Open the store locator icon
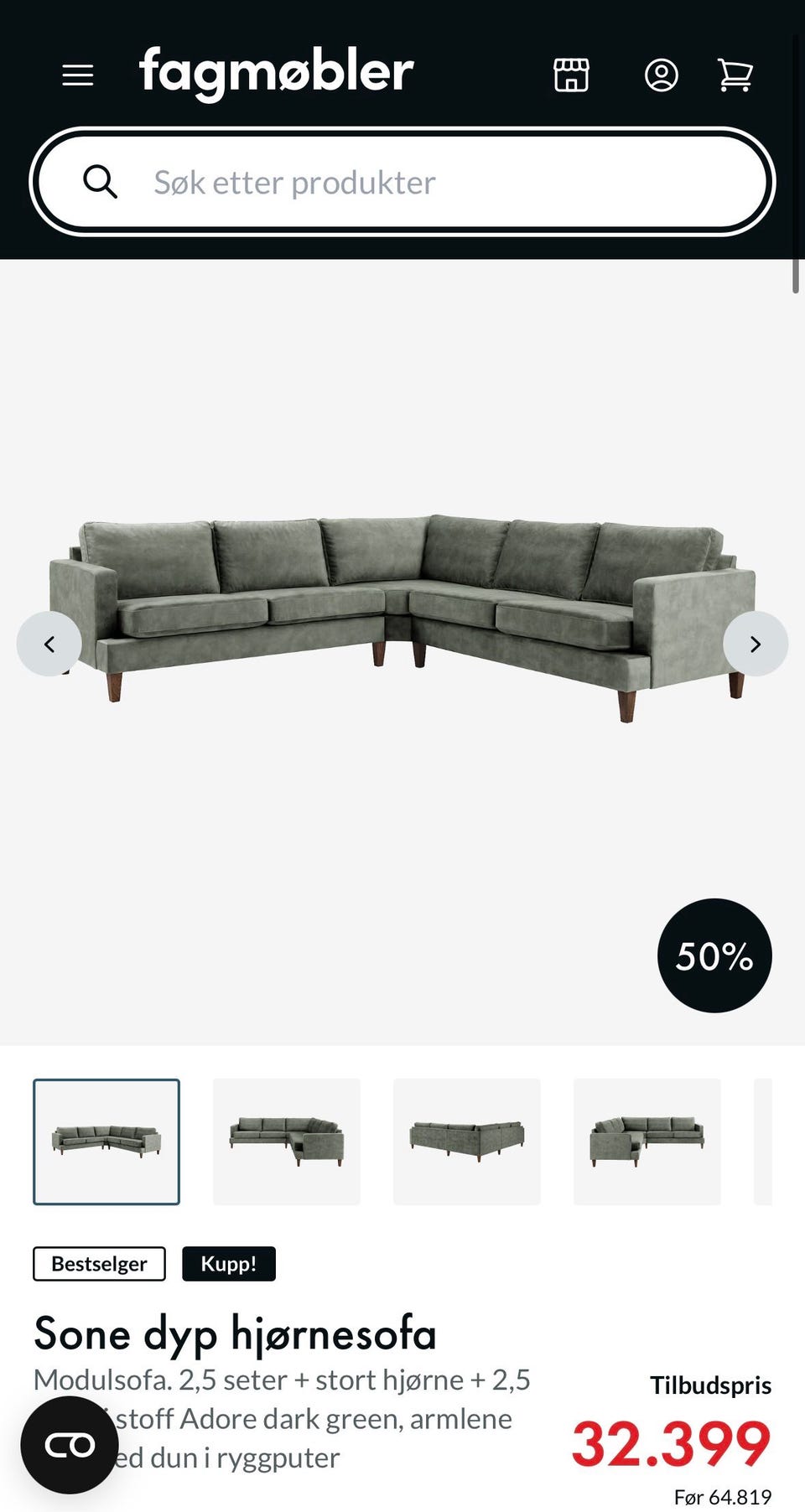 (x=571, y=75)
